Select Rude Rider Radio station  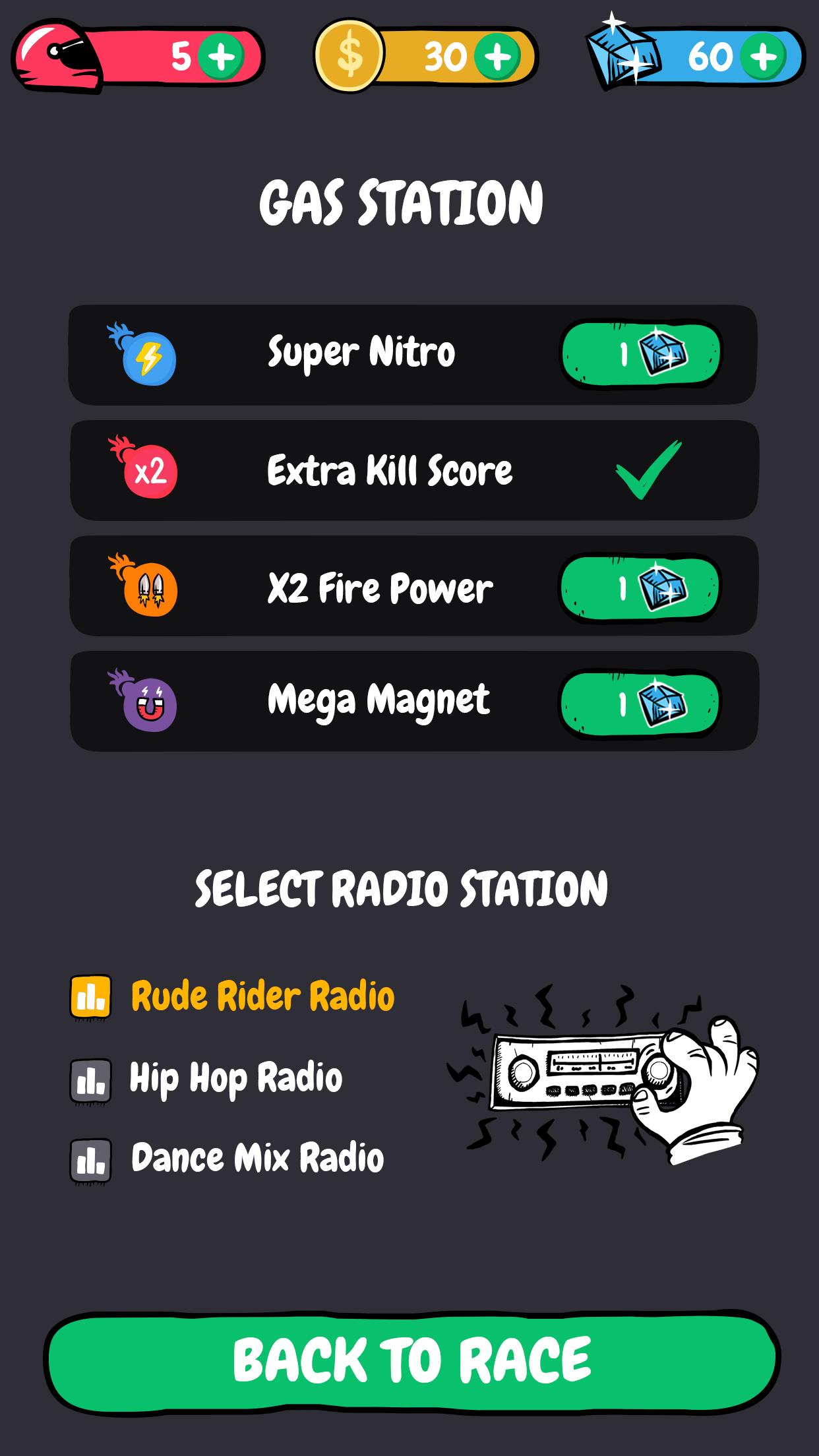tap(262, 996)
